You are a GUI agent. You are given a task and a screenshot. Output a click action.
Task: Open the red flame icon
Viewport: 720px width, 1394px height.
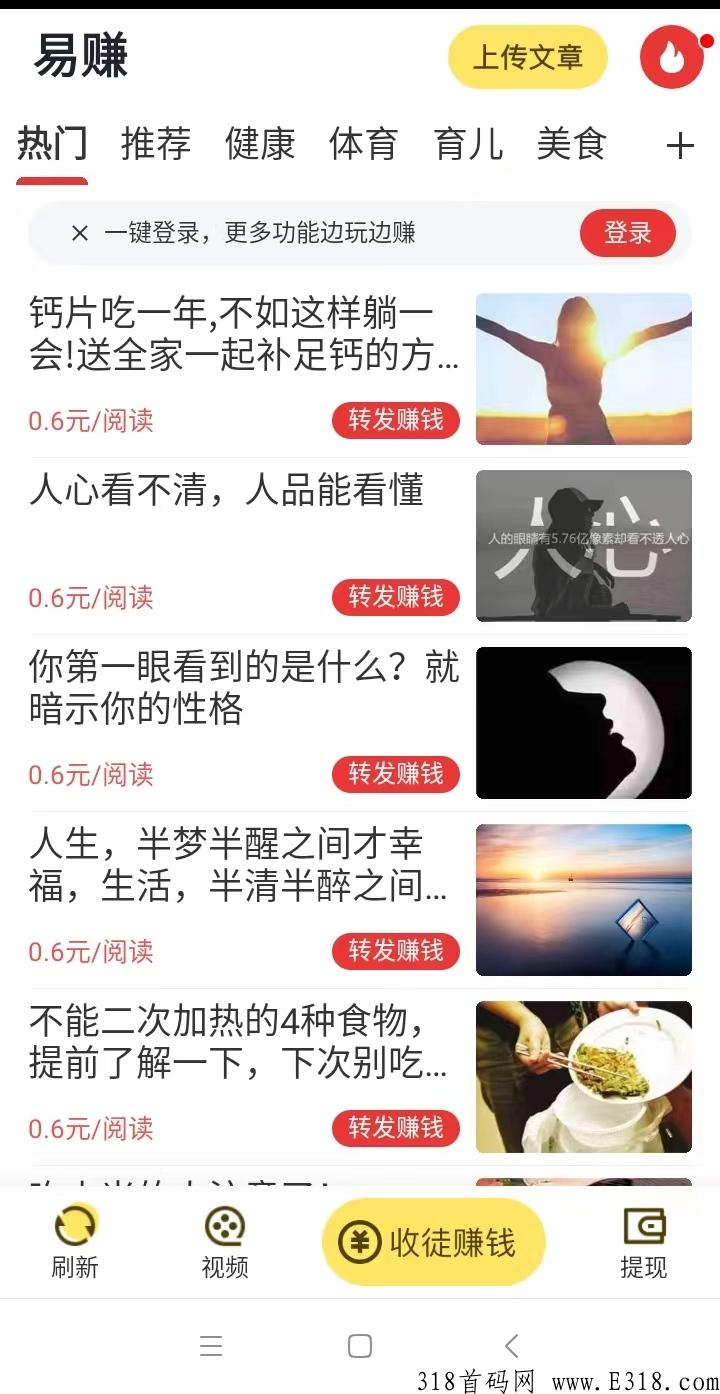[x=672, y=57]
